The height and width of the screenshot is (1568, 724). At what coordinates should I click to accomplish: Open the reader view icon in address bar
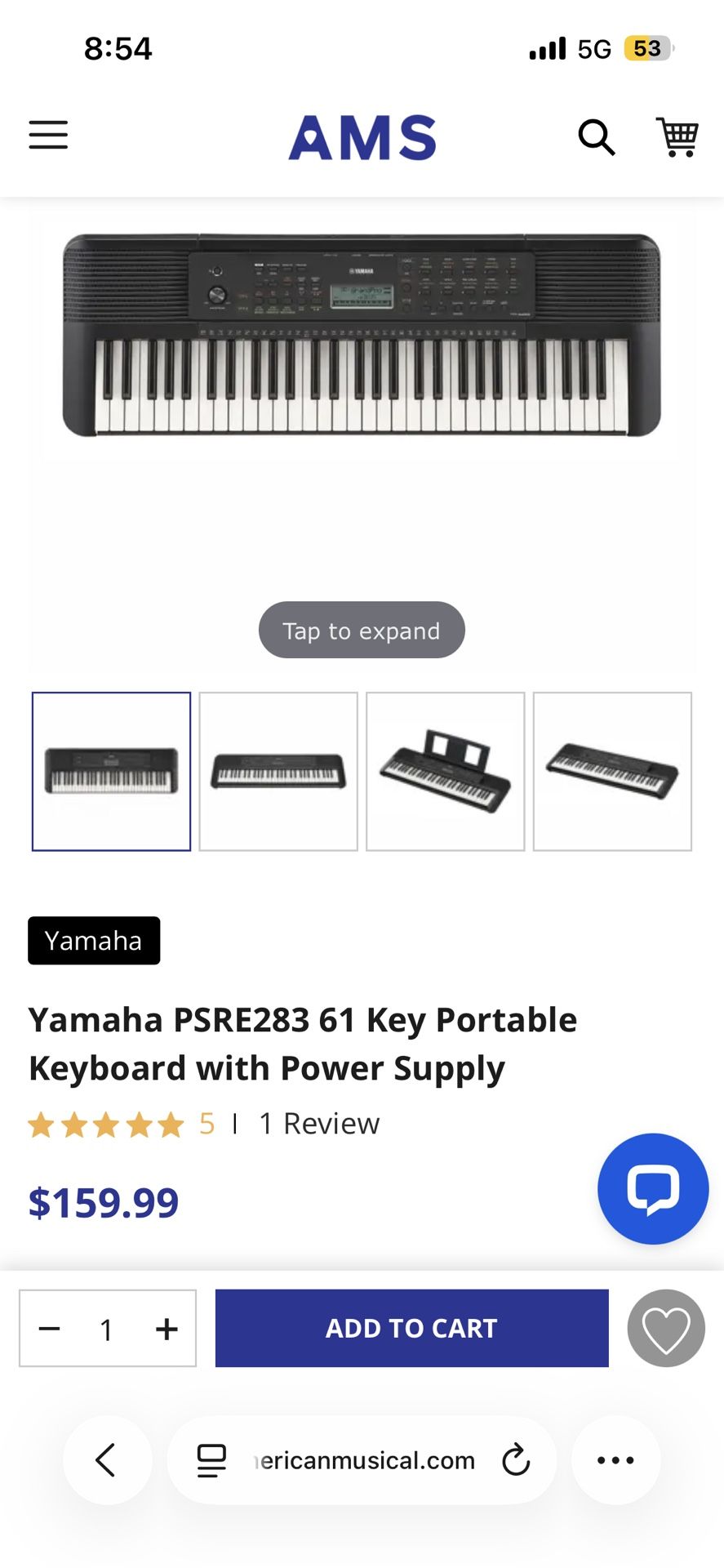(211, 1460)
